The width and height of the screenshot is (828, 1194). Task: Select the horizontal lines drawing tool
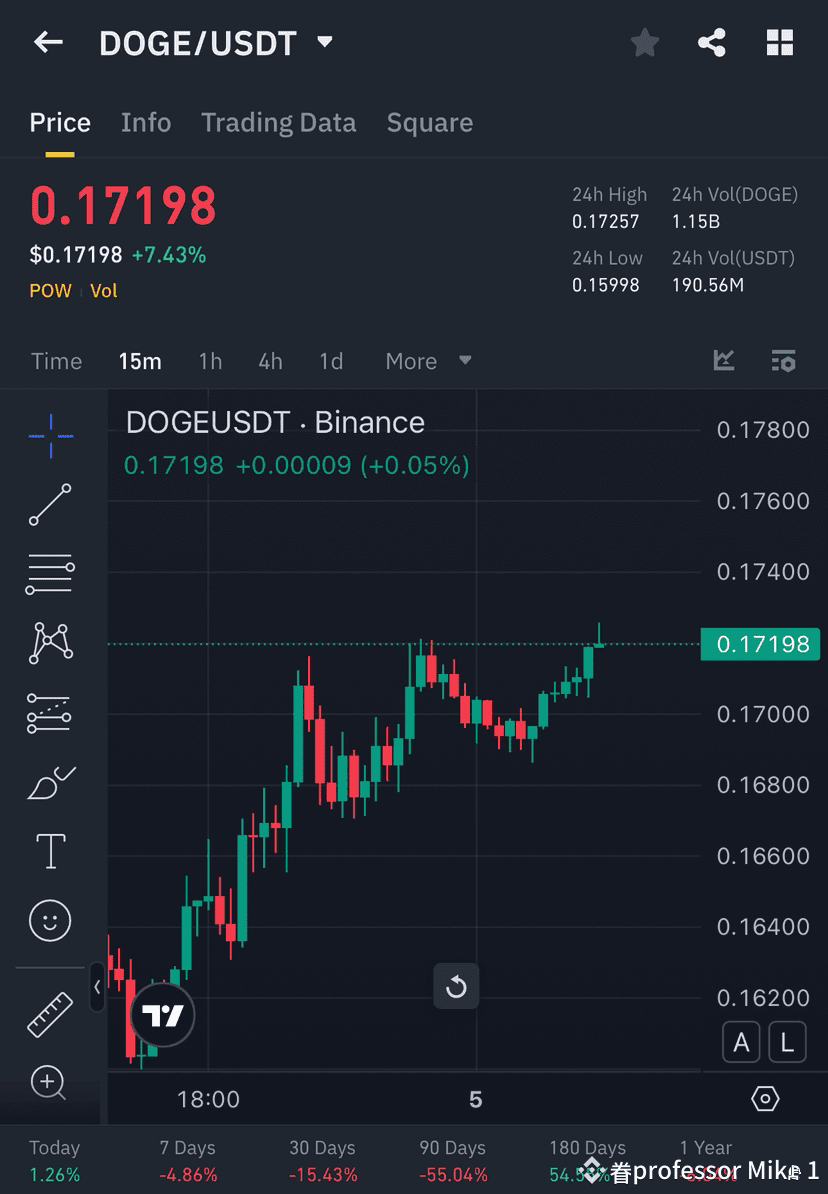[x=50, y=574]
